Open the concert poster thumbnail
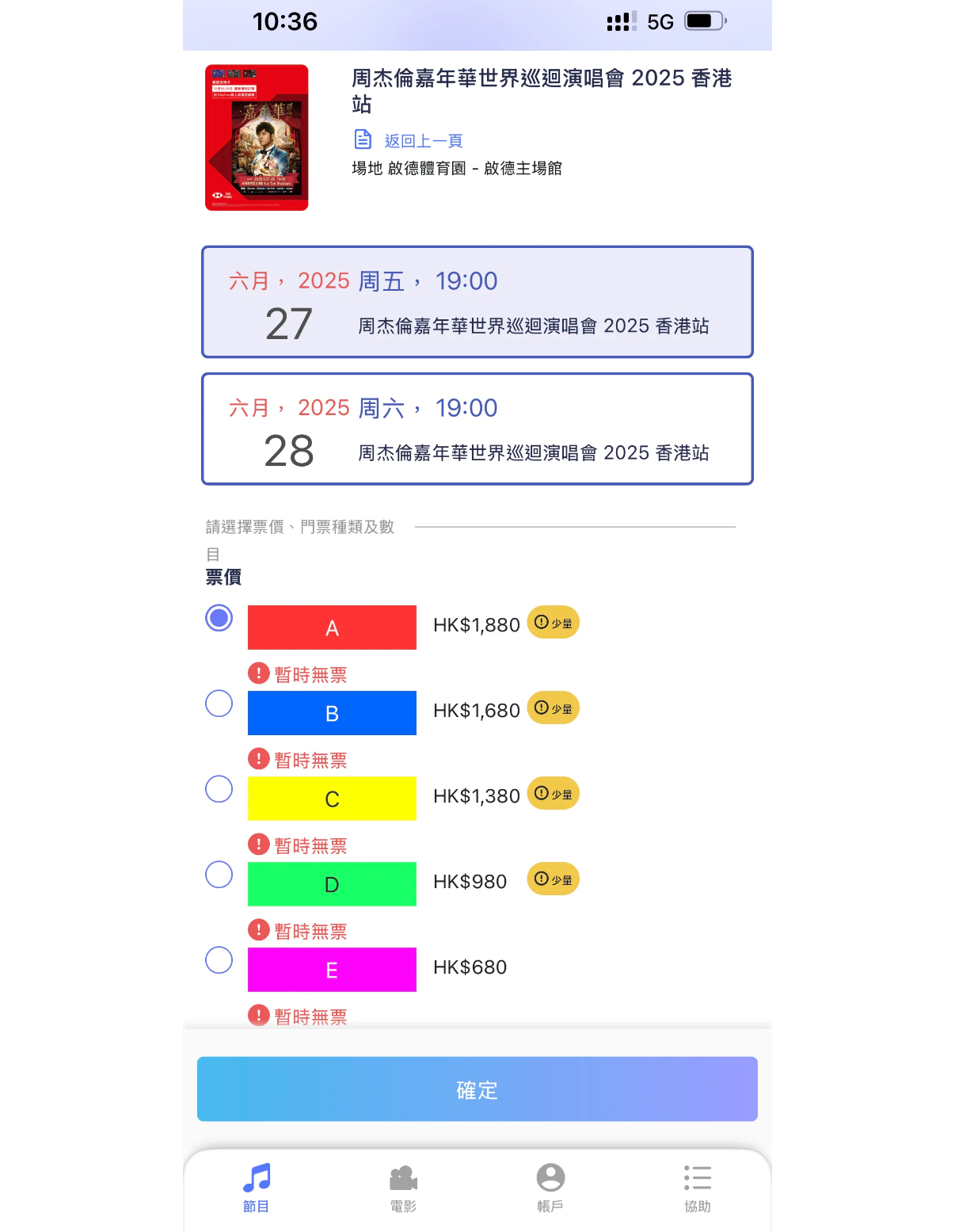This screenshot has height=1232, width=955. tap(257, 138)
